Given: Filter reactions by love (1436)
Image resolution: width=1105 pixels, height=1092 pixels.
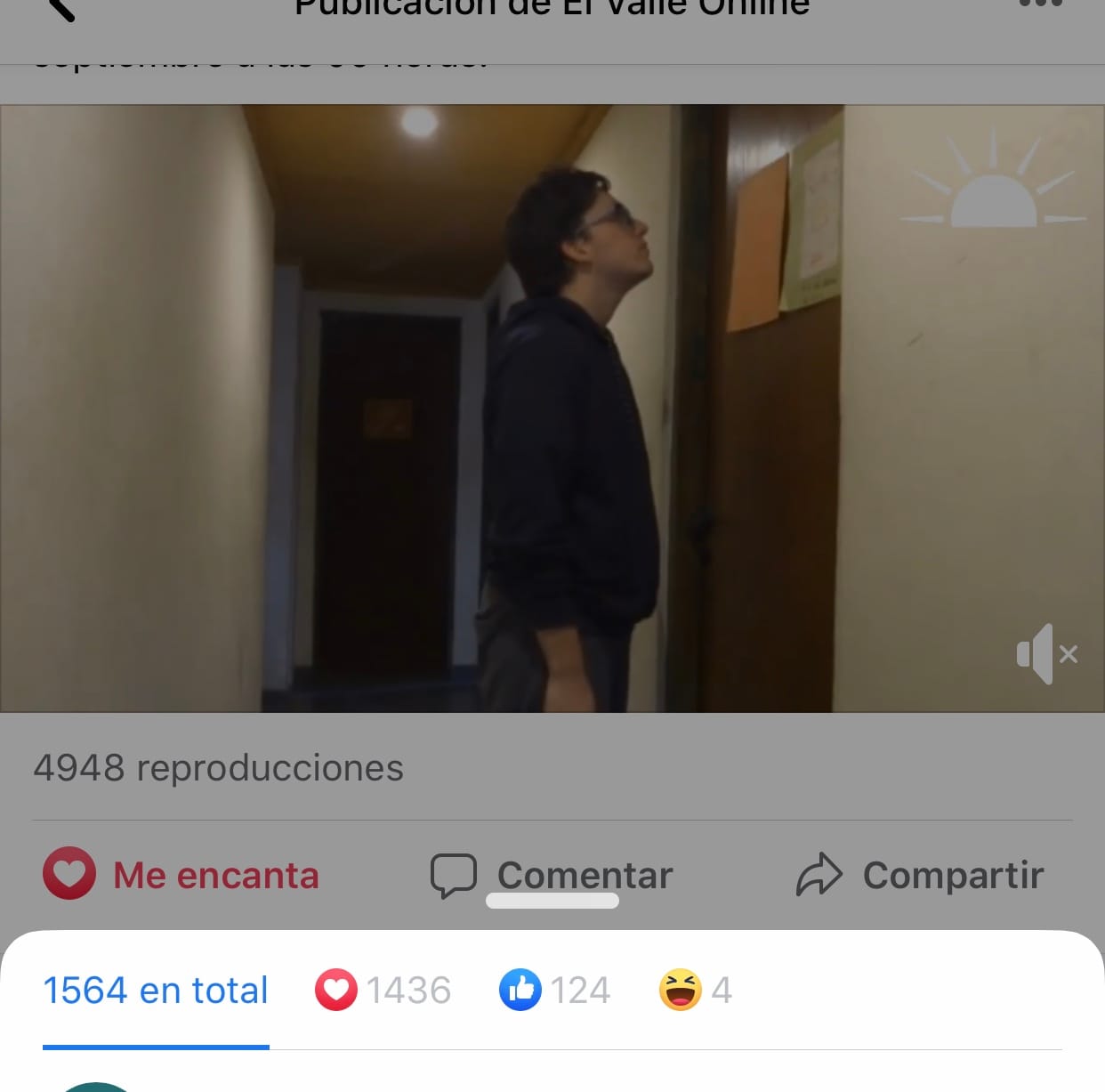Looking at the screenshot, I should click(383, 991).
